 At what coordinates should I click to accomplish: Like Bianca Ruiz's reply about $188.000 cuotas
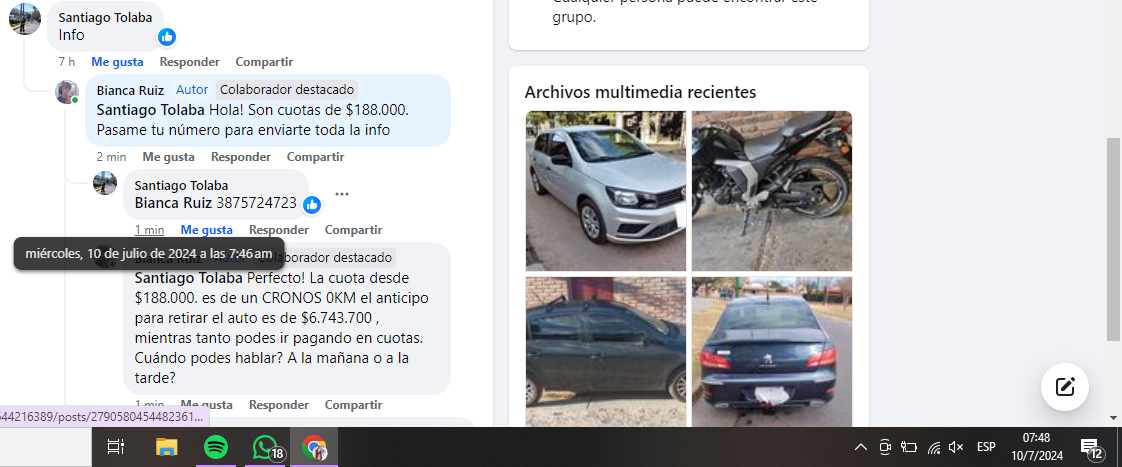pyautogui.click(x=168, y=157)
